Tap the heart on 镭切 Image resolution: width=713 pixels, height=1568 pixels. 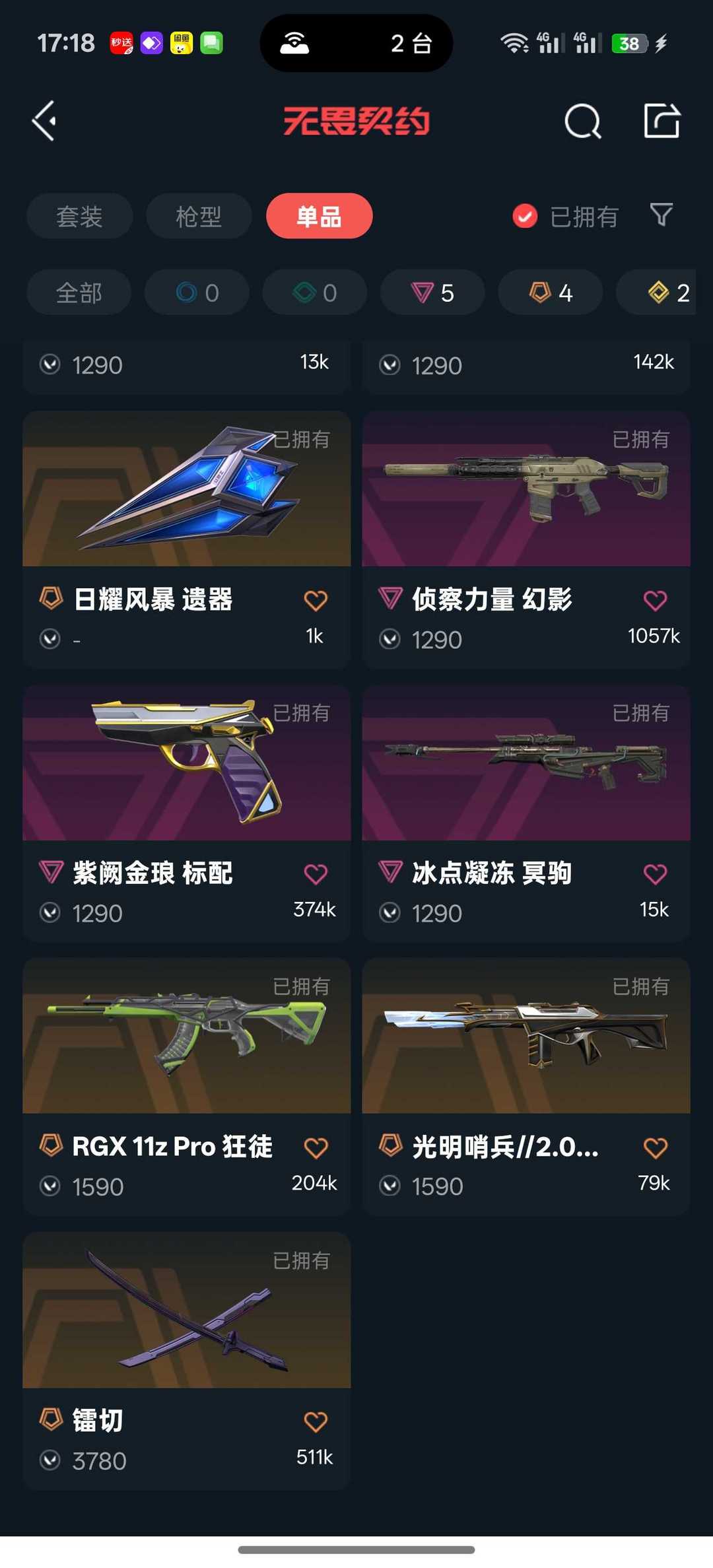click(x=316, y=1421)
